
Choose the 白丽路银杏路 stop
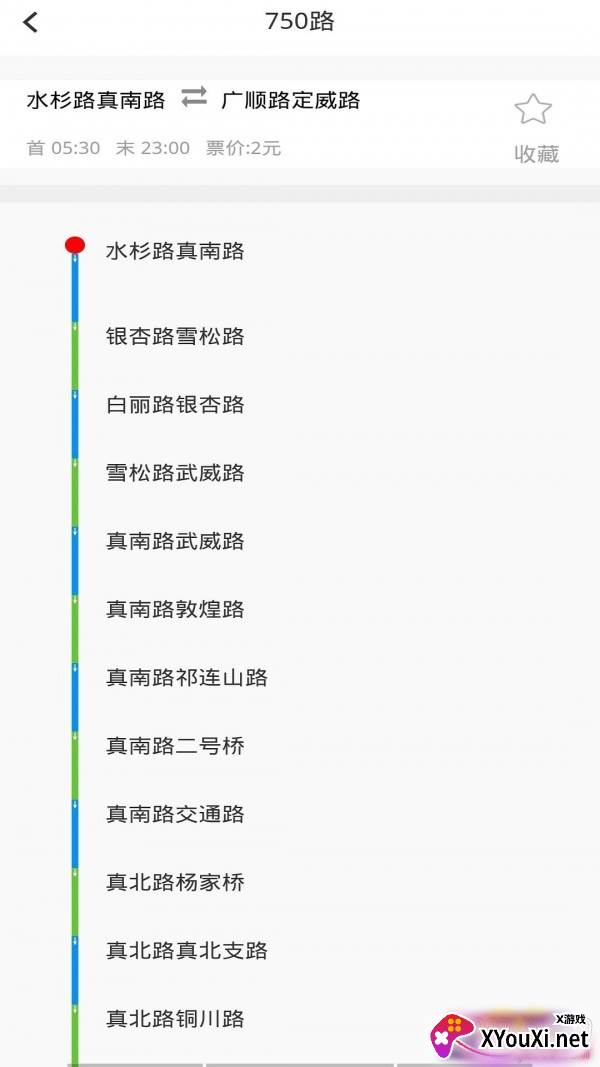pos(175,405)
